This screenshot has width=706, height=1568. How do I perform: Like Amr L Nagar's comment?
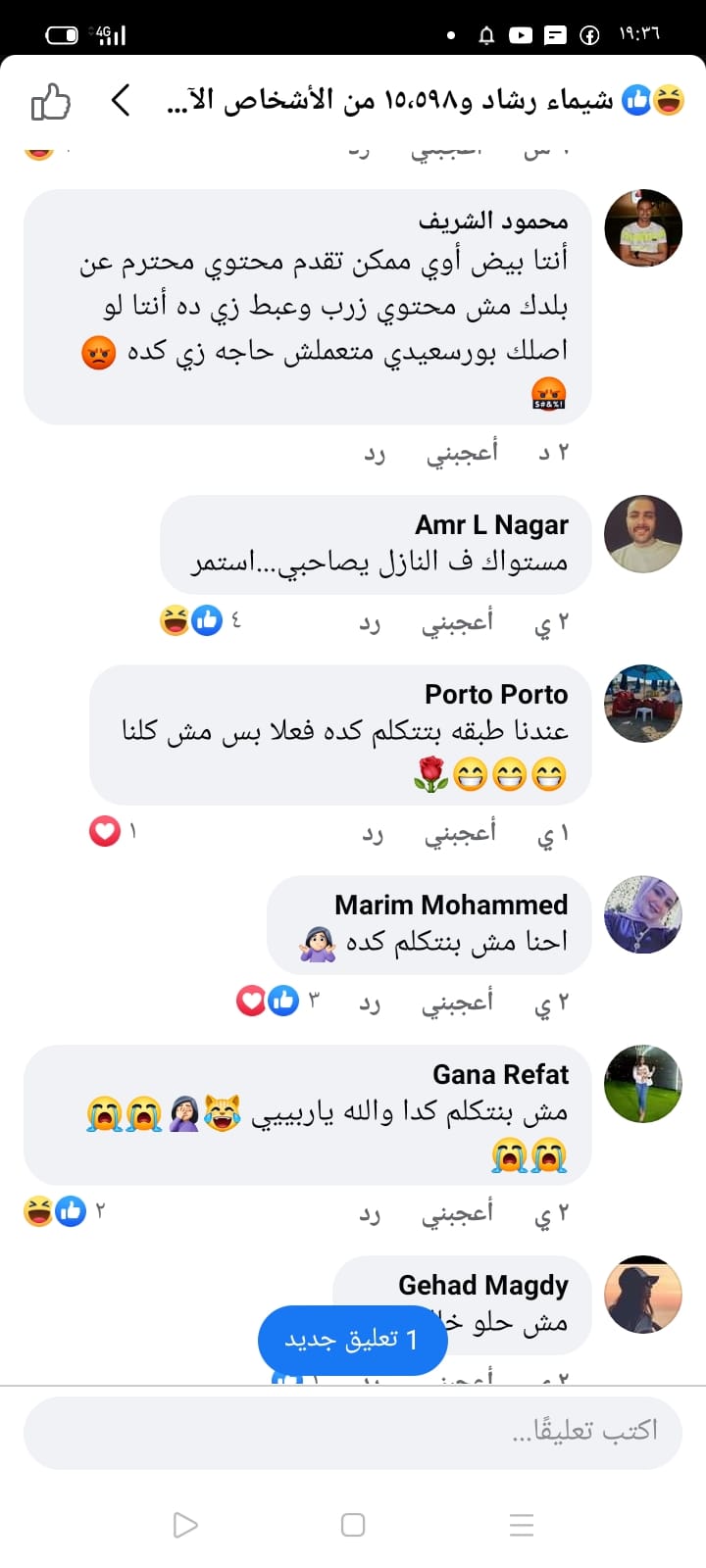[457, 623]
